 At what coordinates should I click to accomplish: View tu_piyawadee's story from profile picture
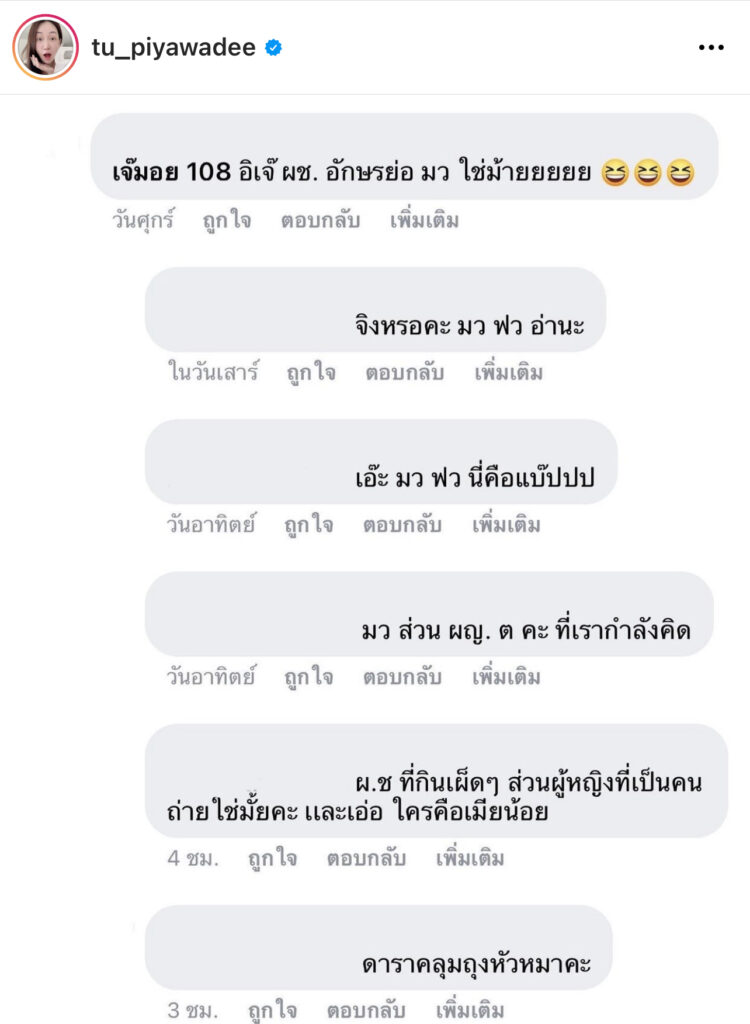[x=45, y=47]
